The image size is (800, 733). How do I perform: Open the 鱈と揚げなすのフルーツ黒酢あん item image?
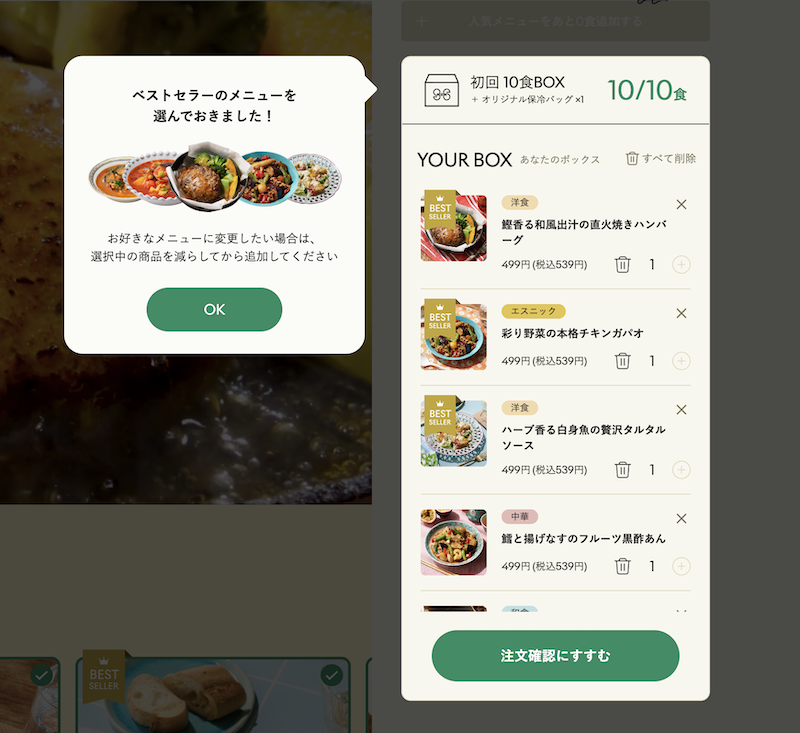pyautogui.click(x=454, y=543)
